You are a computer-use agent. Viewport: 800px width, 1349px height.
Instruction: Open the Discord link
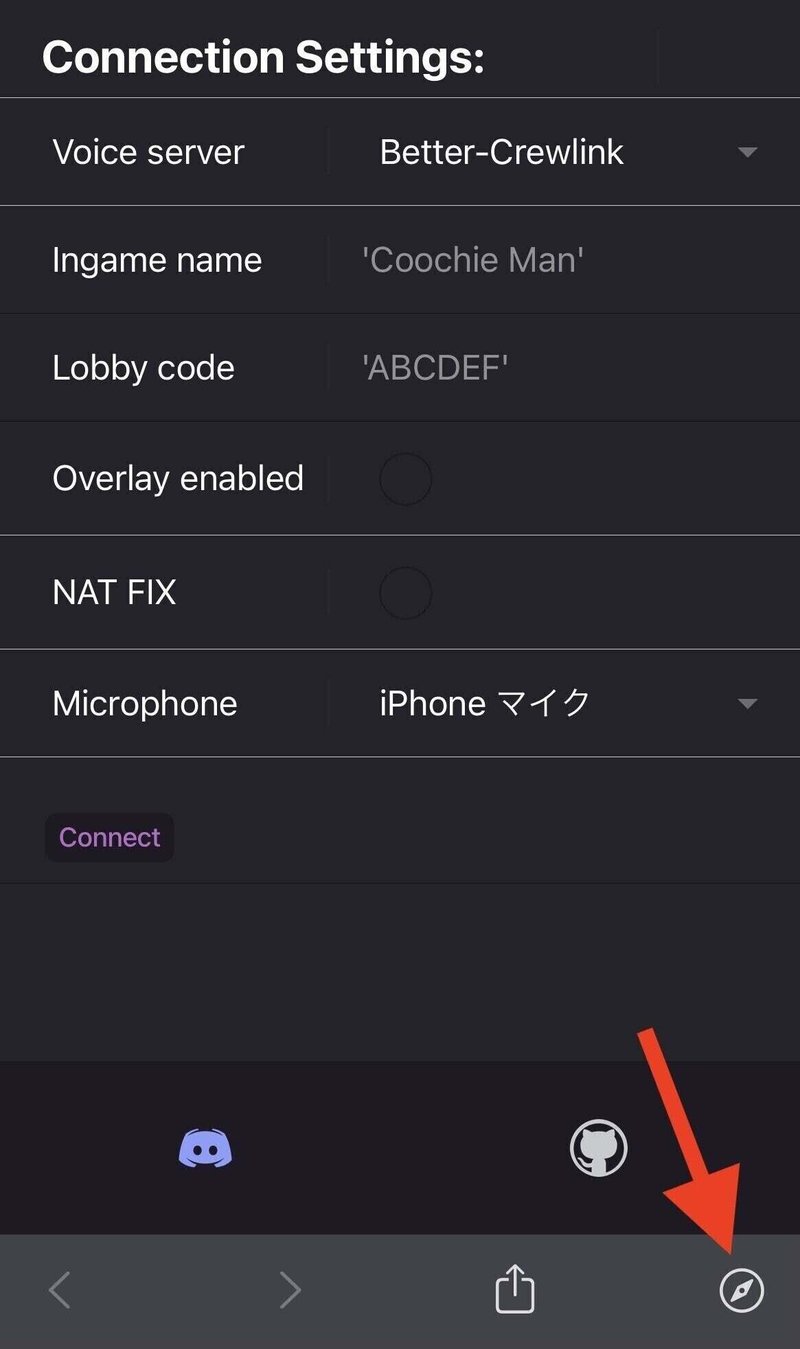(x=205, y=1148)
